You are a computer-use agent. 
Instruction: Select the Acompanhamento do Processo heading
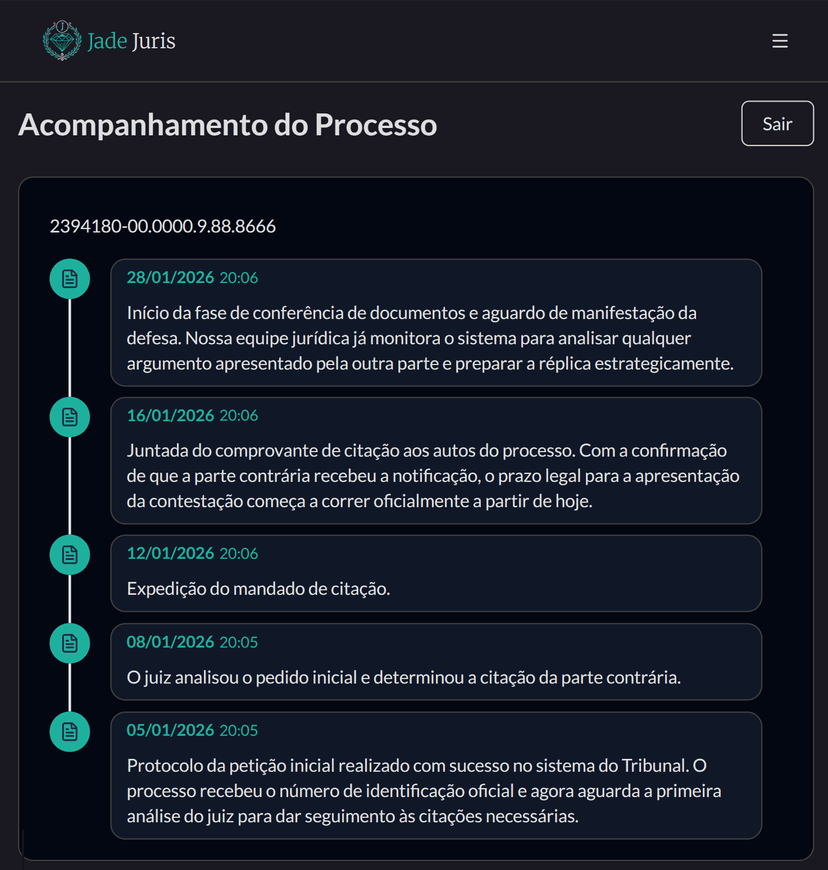[227, 125]
